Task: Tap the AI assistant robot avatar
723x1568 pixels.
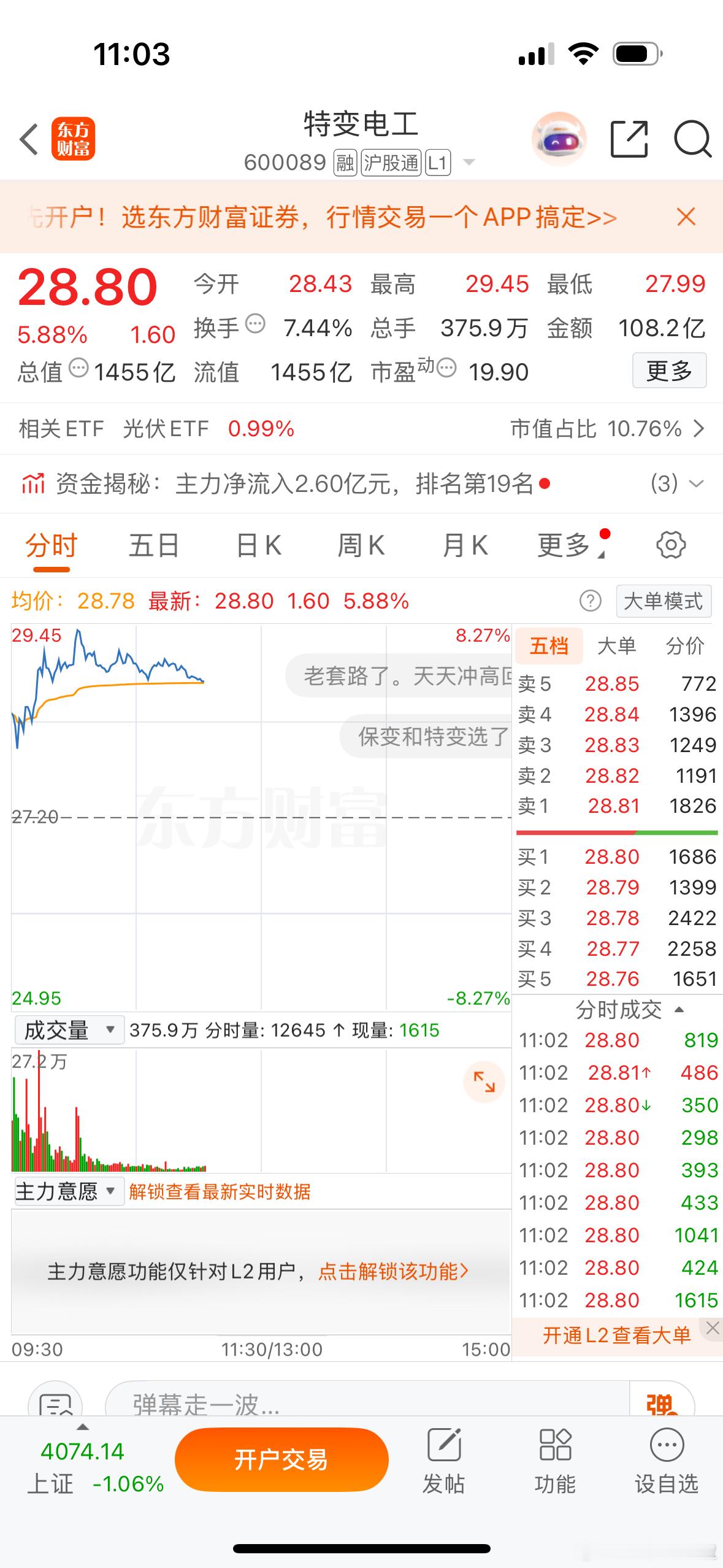Action: [x=559, y=140]
